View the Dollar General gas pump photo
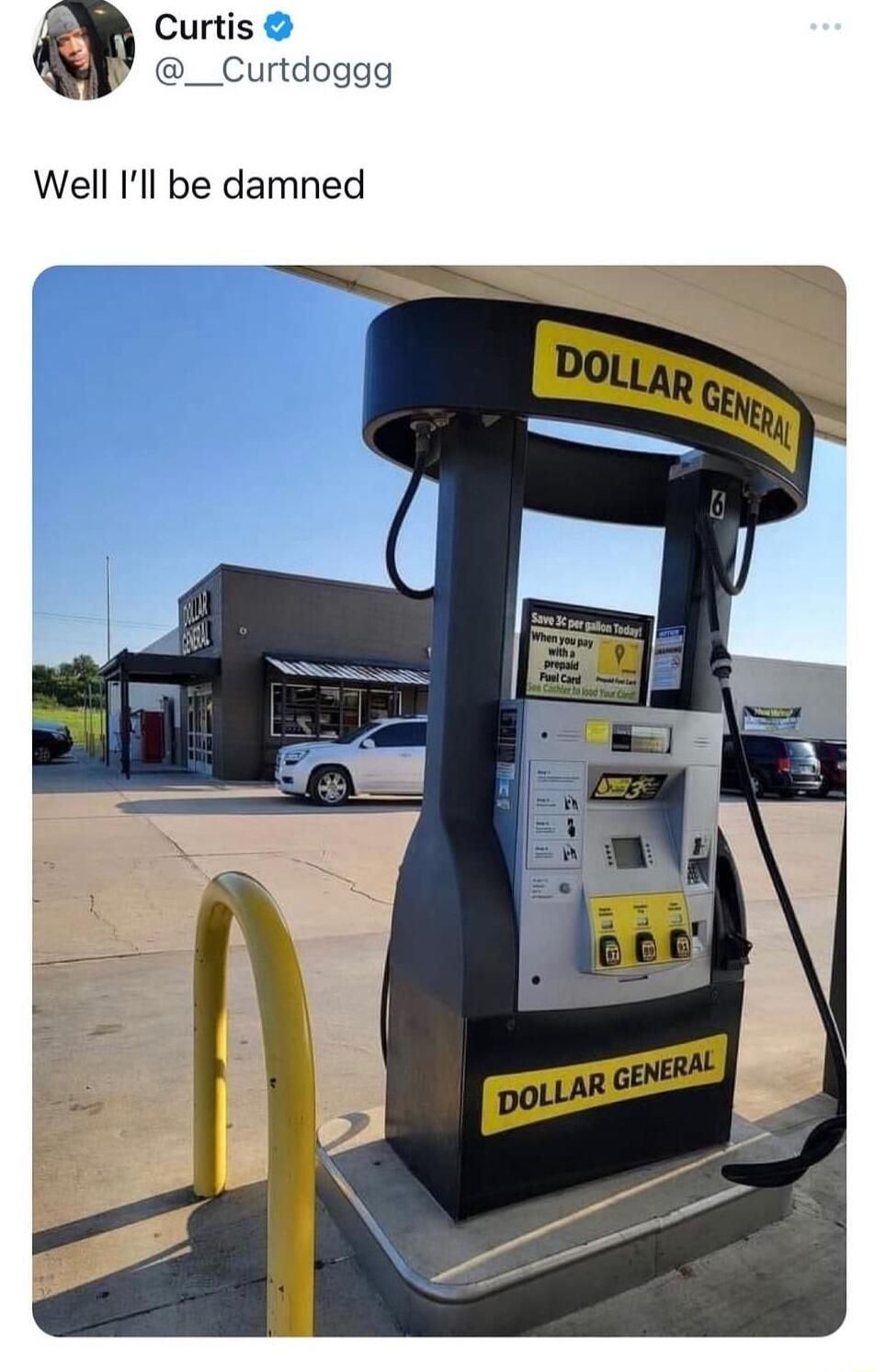 439,799
